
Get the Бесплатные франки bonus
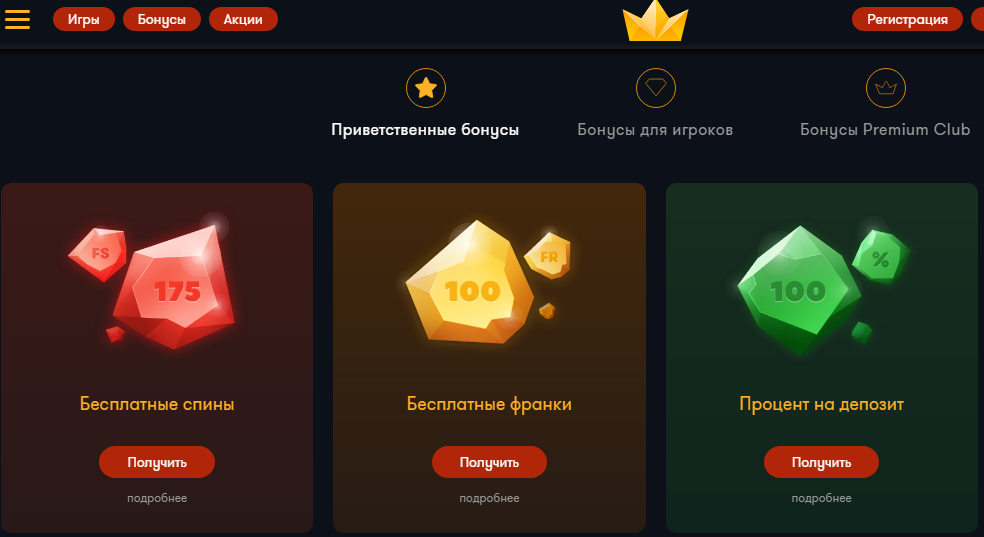pyautogui.click(x=489, y=462)
